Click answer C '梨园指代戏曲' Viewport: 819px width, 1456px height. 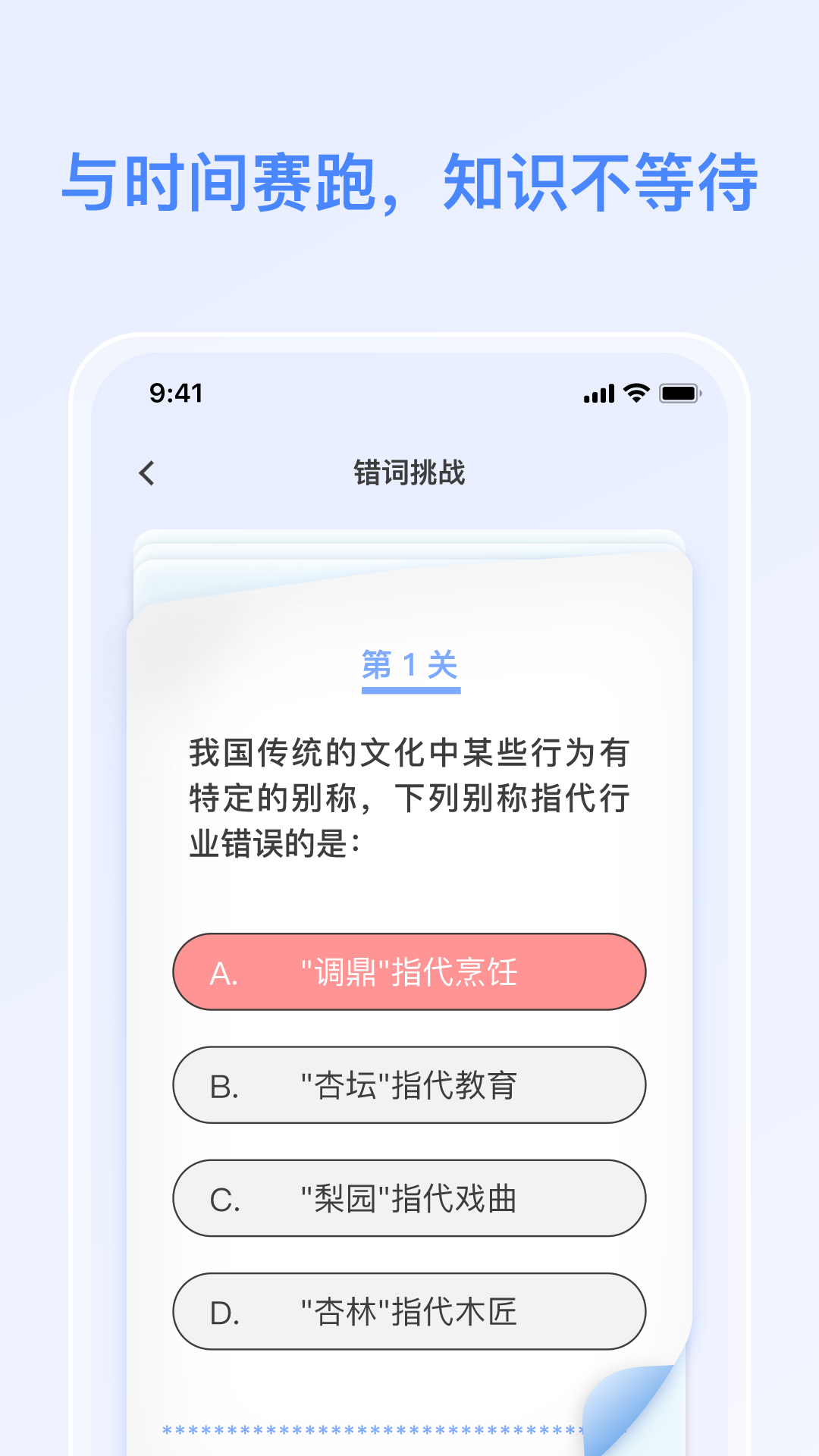(x=408, y=1198)
